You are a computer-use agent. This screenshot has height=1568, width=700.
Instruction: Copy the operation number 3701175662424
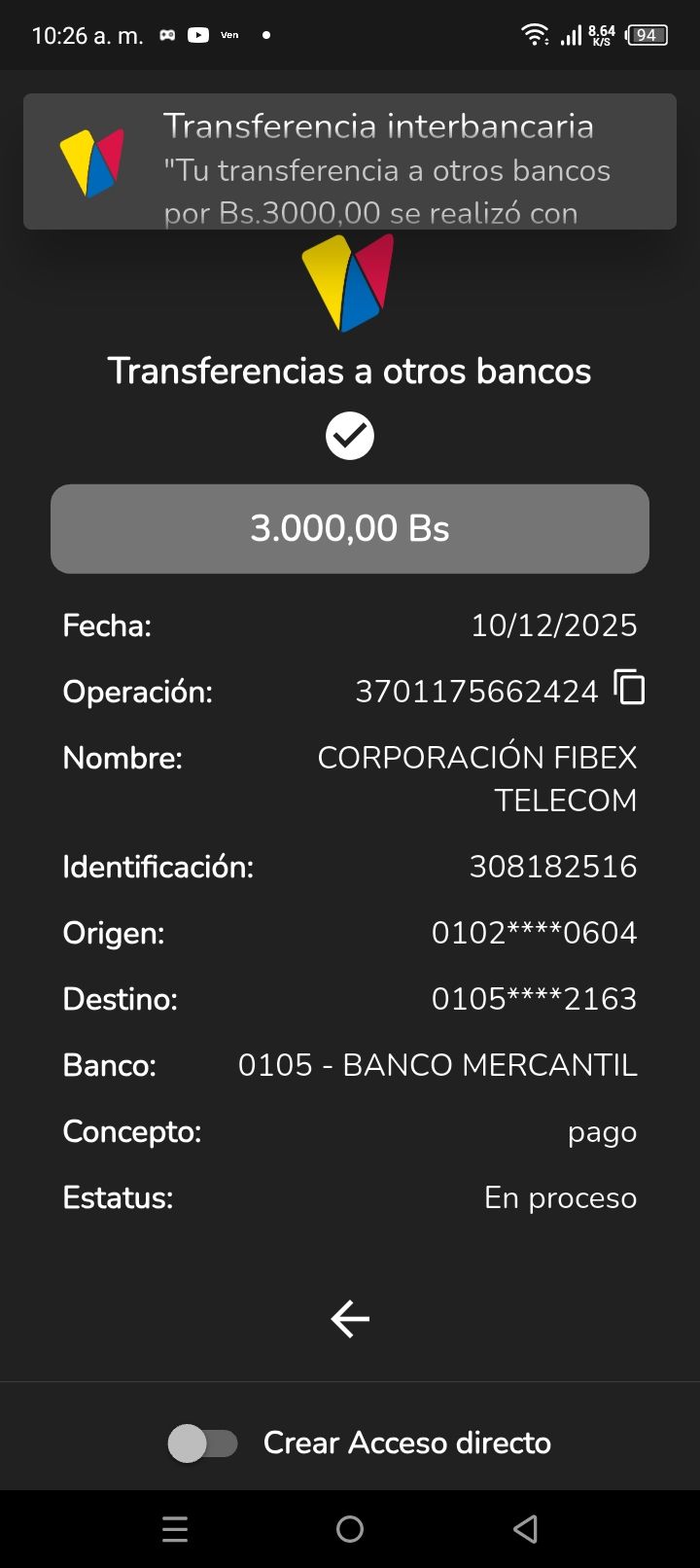click(629, 688)
